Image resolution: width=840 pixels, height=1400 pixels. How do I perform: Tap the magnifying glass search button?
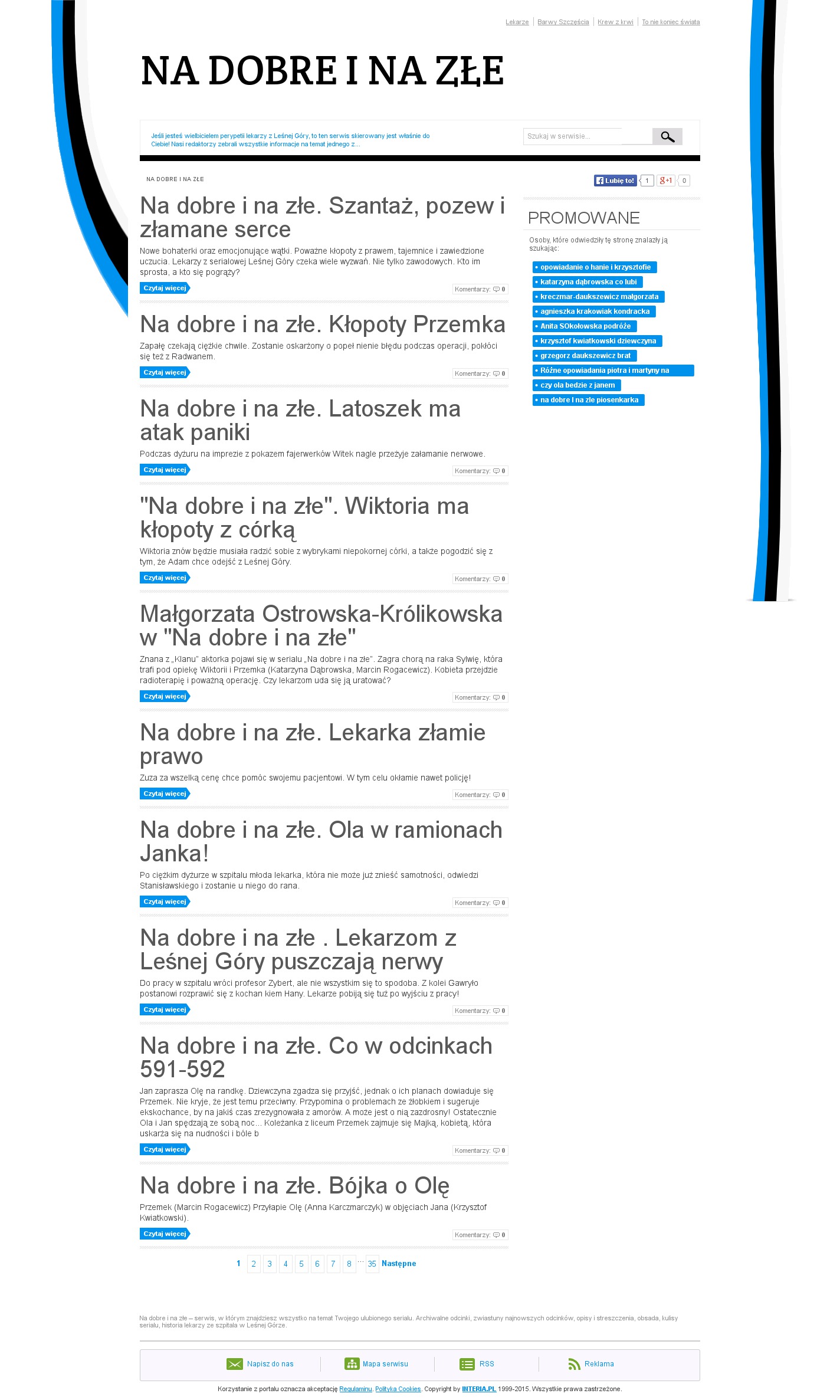click(667, 137)
